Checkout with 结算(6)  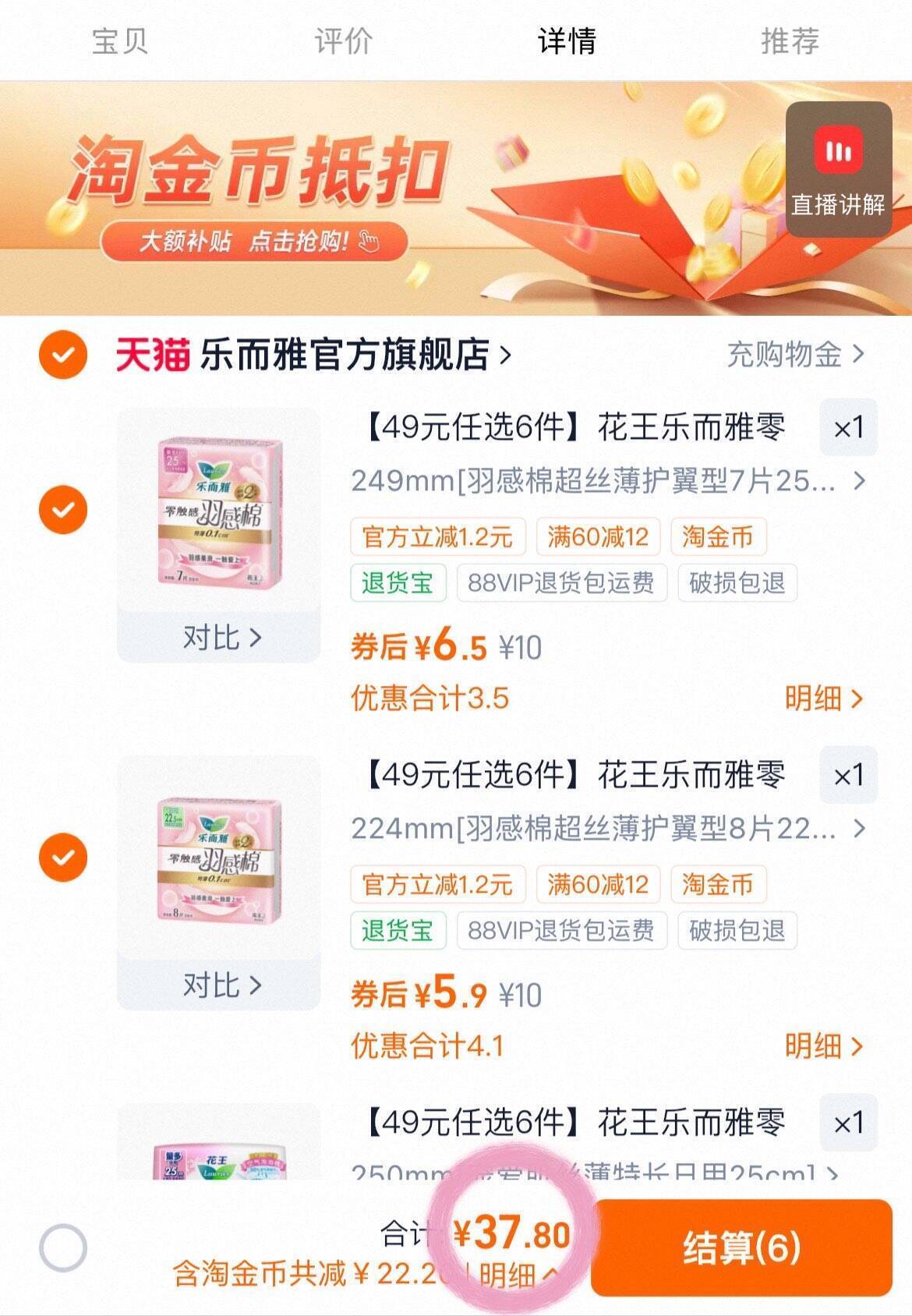tap(741, 1247)
